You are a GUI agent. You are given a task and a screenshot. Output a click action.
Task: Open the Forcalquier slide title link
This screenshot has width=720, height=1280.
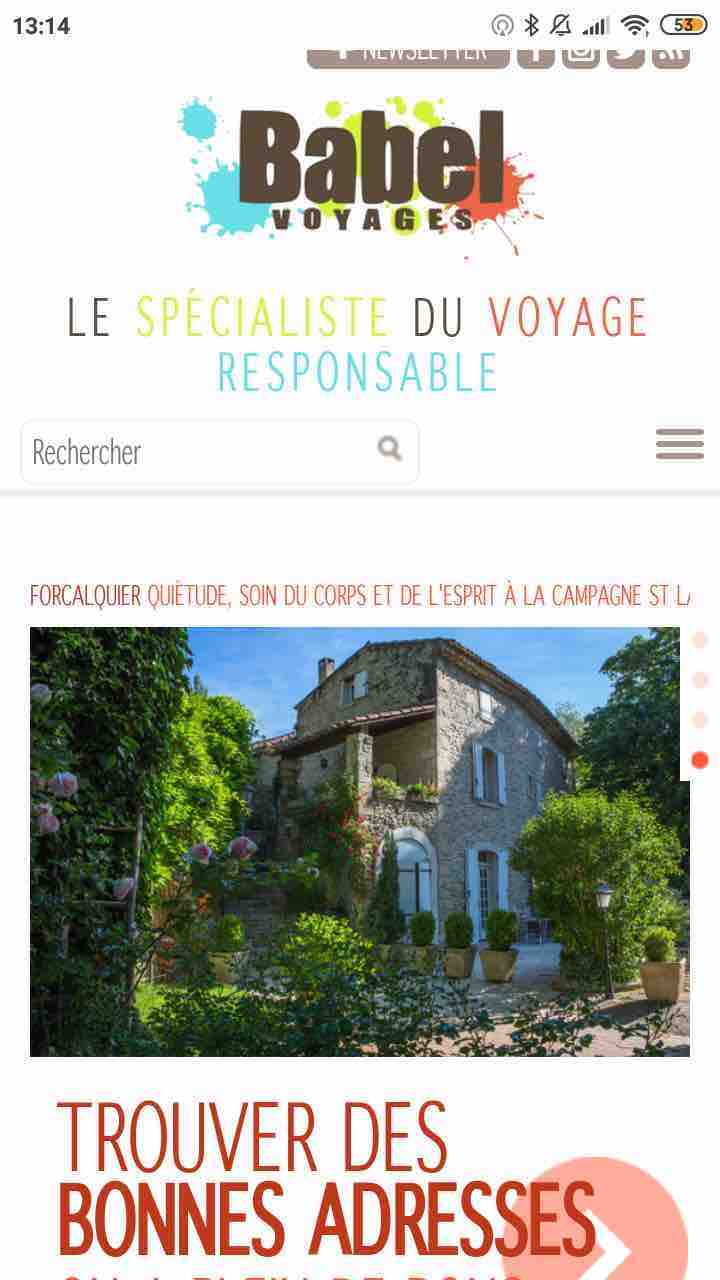click(360, 597)
